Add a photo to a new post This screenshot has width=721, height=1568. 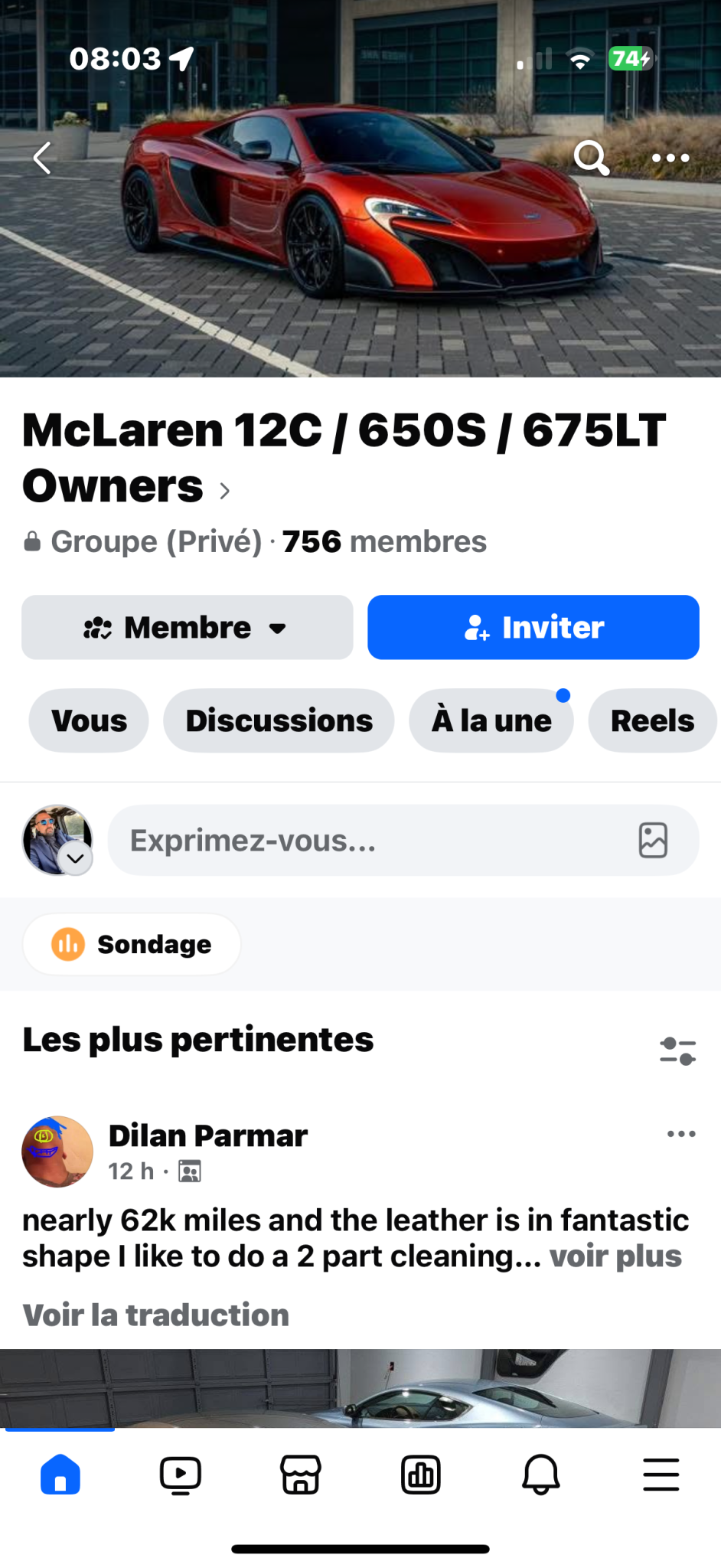click(x=653, y=841)
